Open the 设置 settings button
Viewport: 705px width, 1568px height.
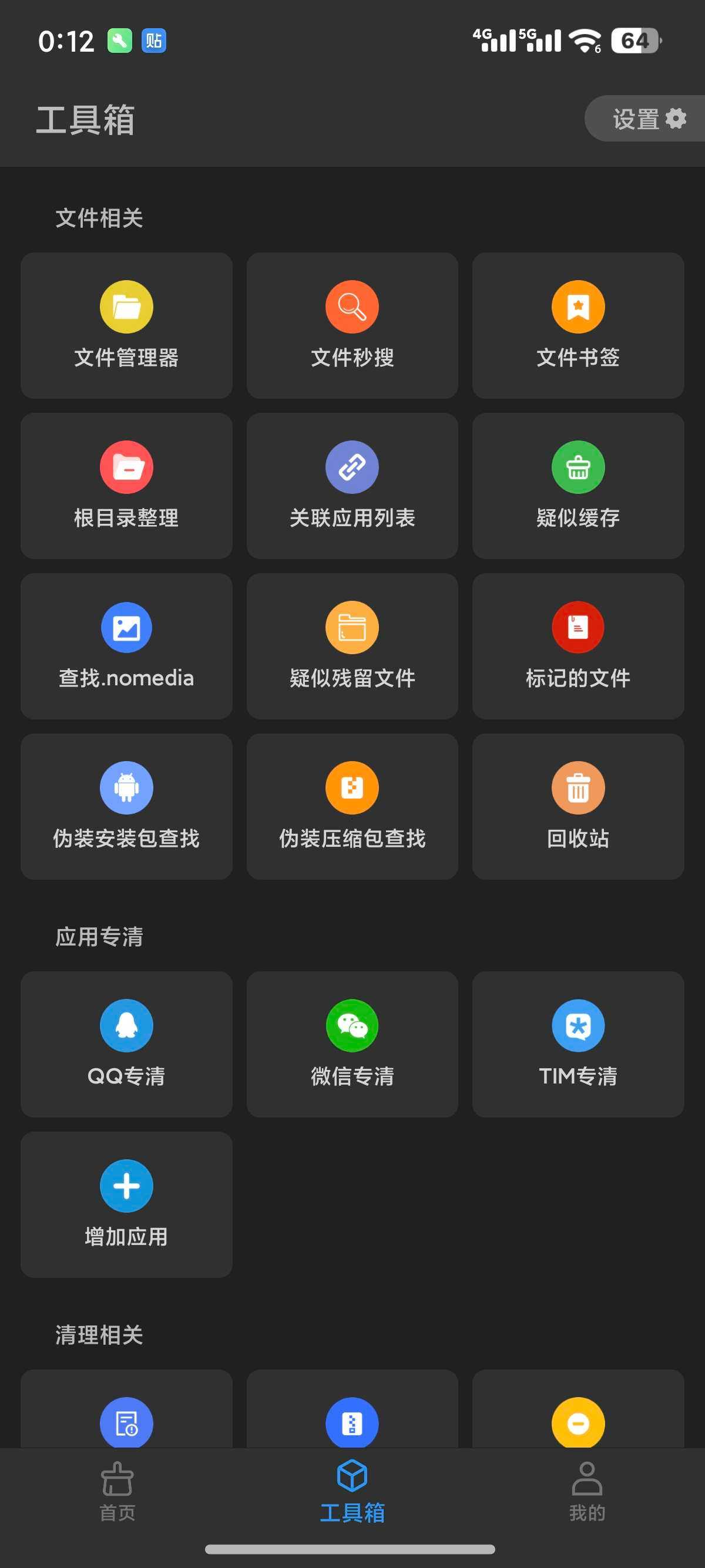pyautogui.click(x=648, y=119)
